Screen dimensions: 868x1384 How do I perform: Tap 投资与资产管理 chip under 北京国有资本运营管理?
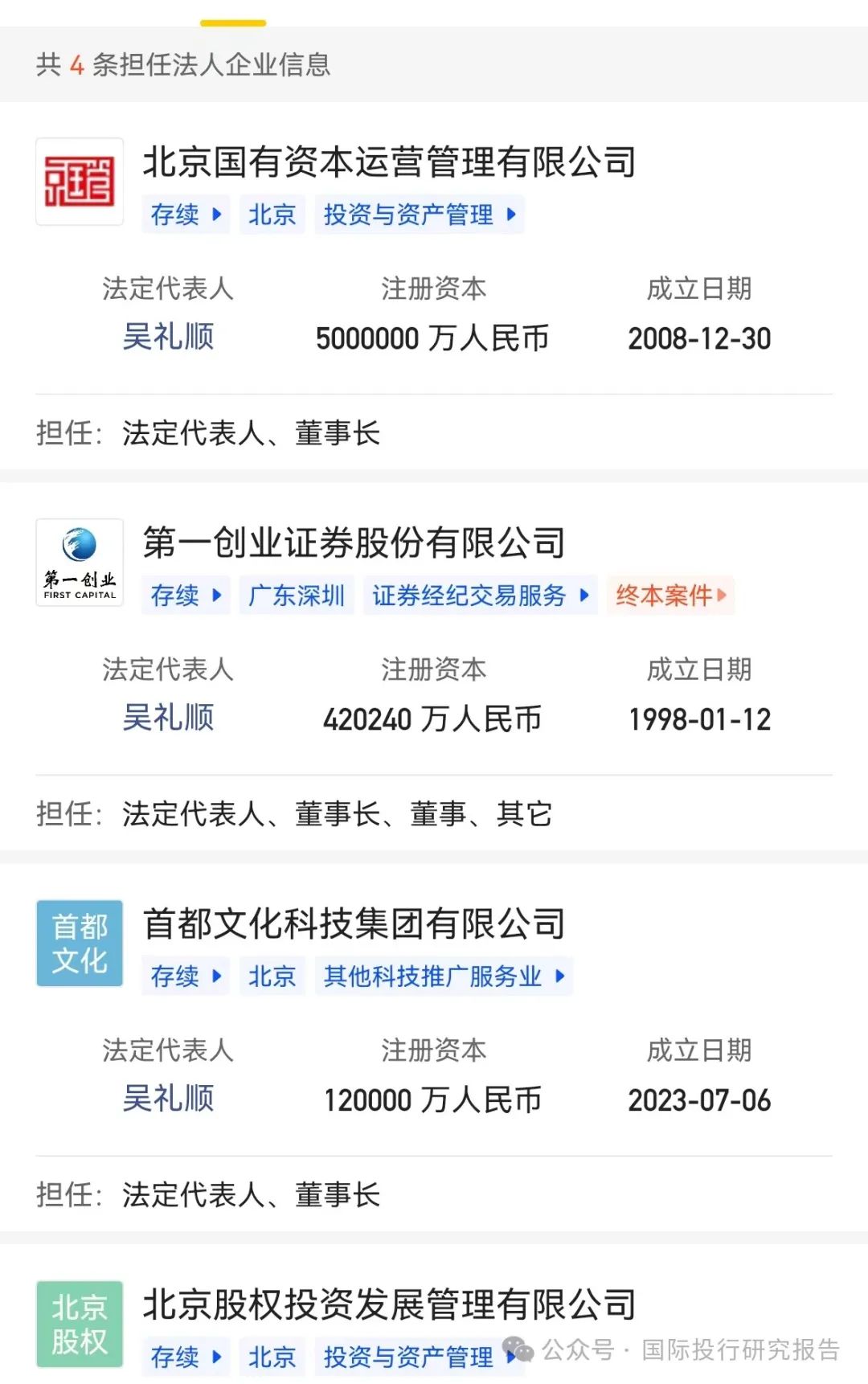tap(419, 215)
